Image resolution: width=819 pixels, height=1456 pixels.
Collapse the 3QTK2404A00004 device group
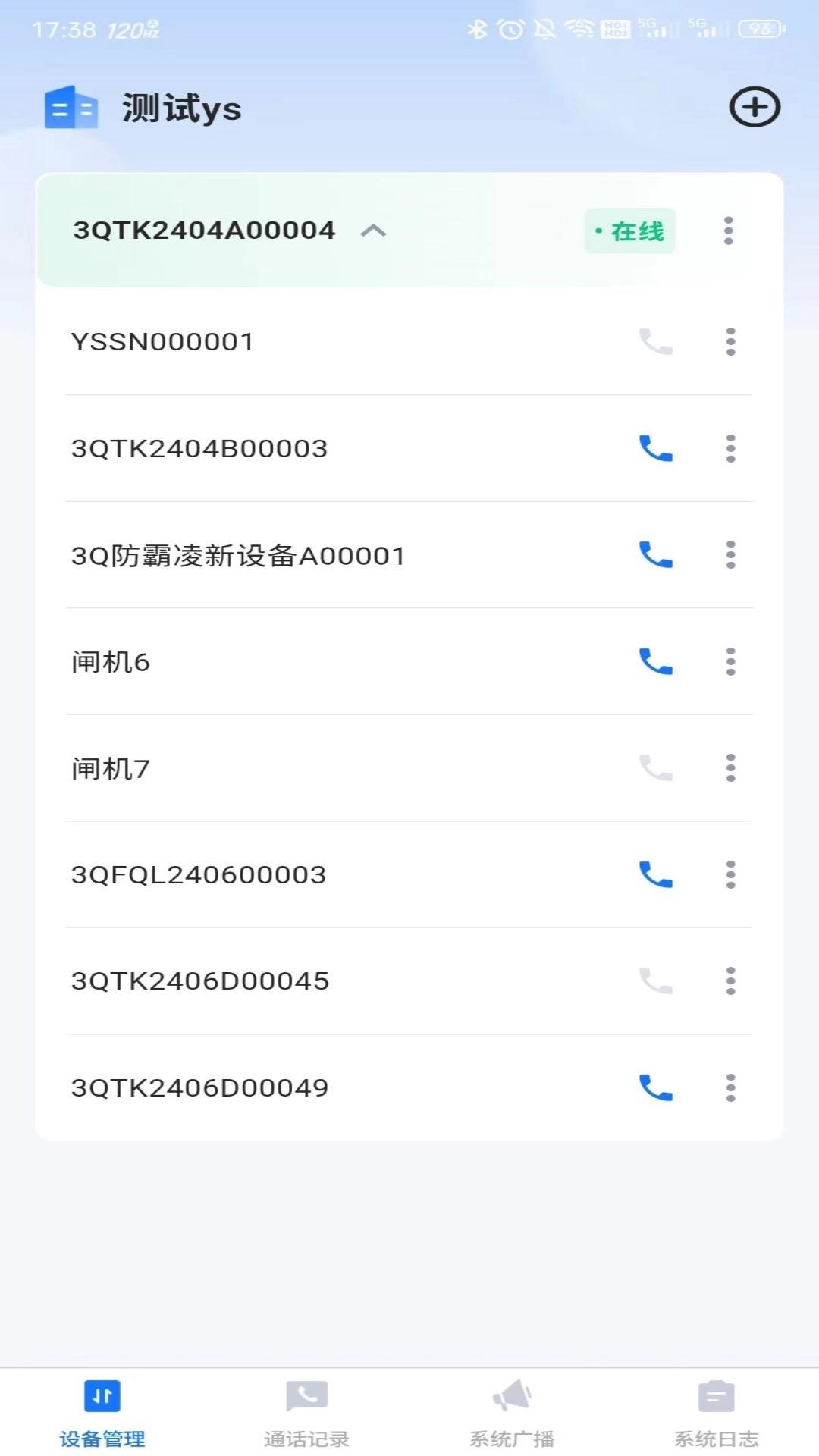tap(373, 231)
